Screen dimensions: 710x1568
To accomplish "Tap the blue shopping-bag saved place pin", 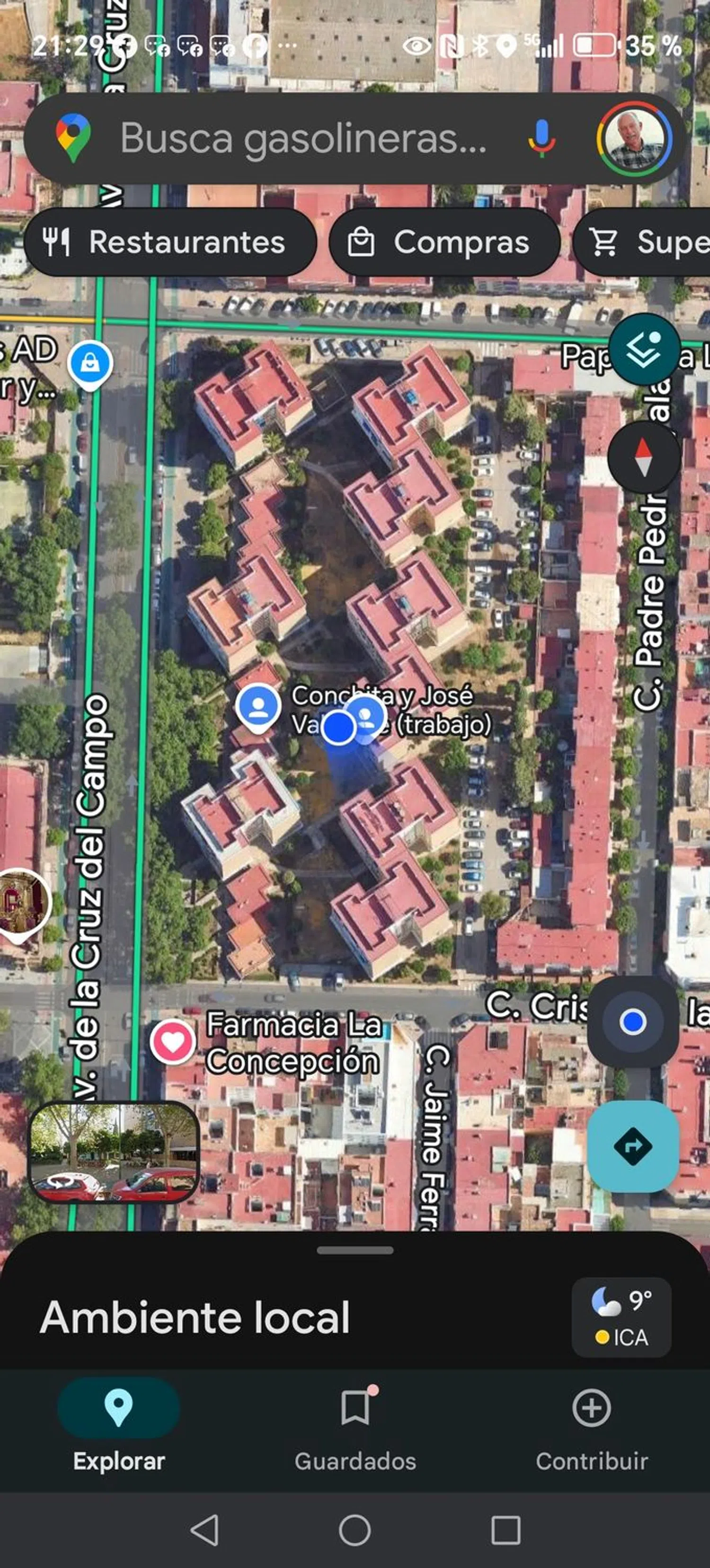I will (91, 361).
